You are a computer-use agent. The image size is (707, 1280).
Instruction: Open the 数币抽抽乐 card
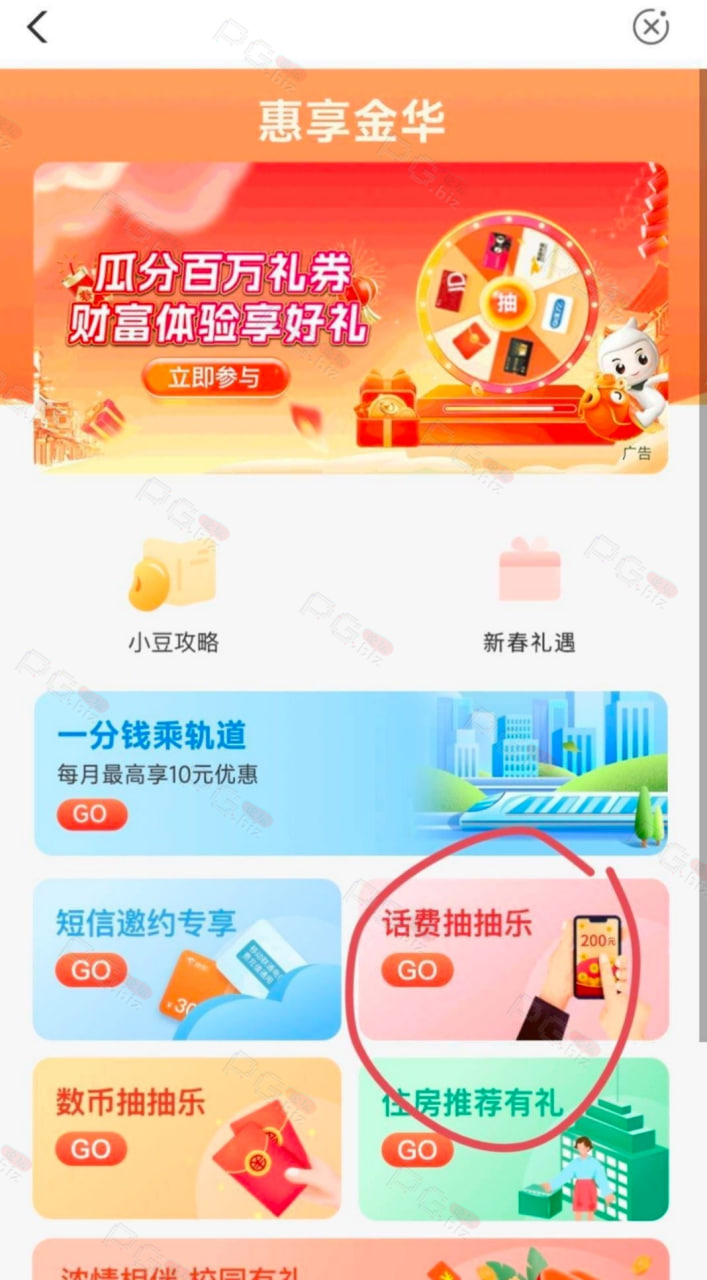tap(187, 1138)
